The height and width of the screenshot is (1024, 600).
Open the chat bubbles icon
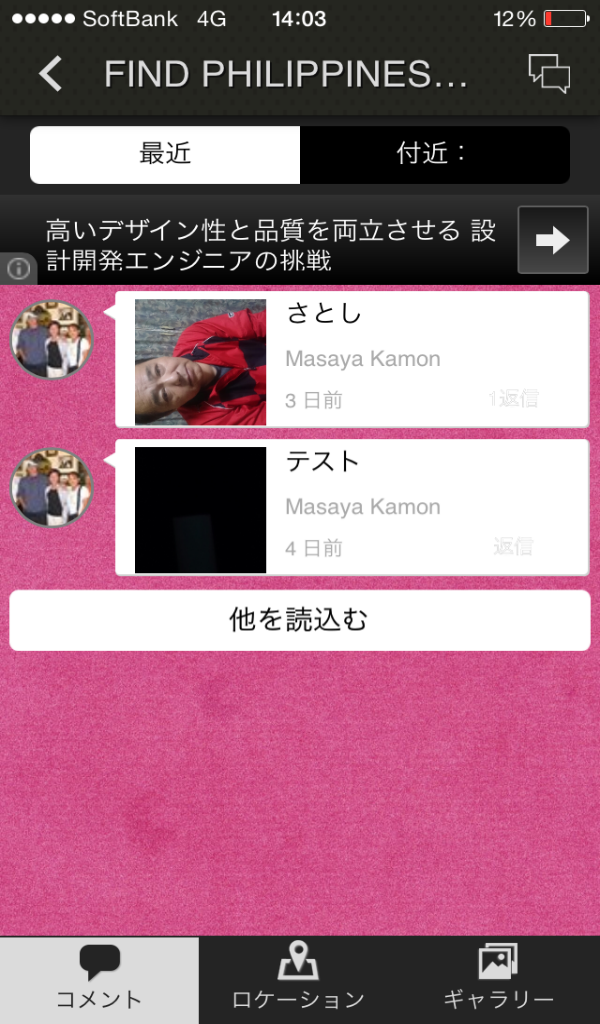point(548,74)
